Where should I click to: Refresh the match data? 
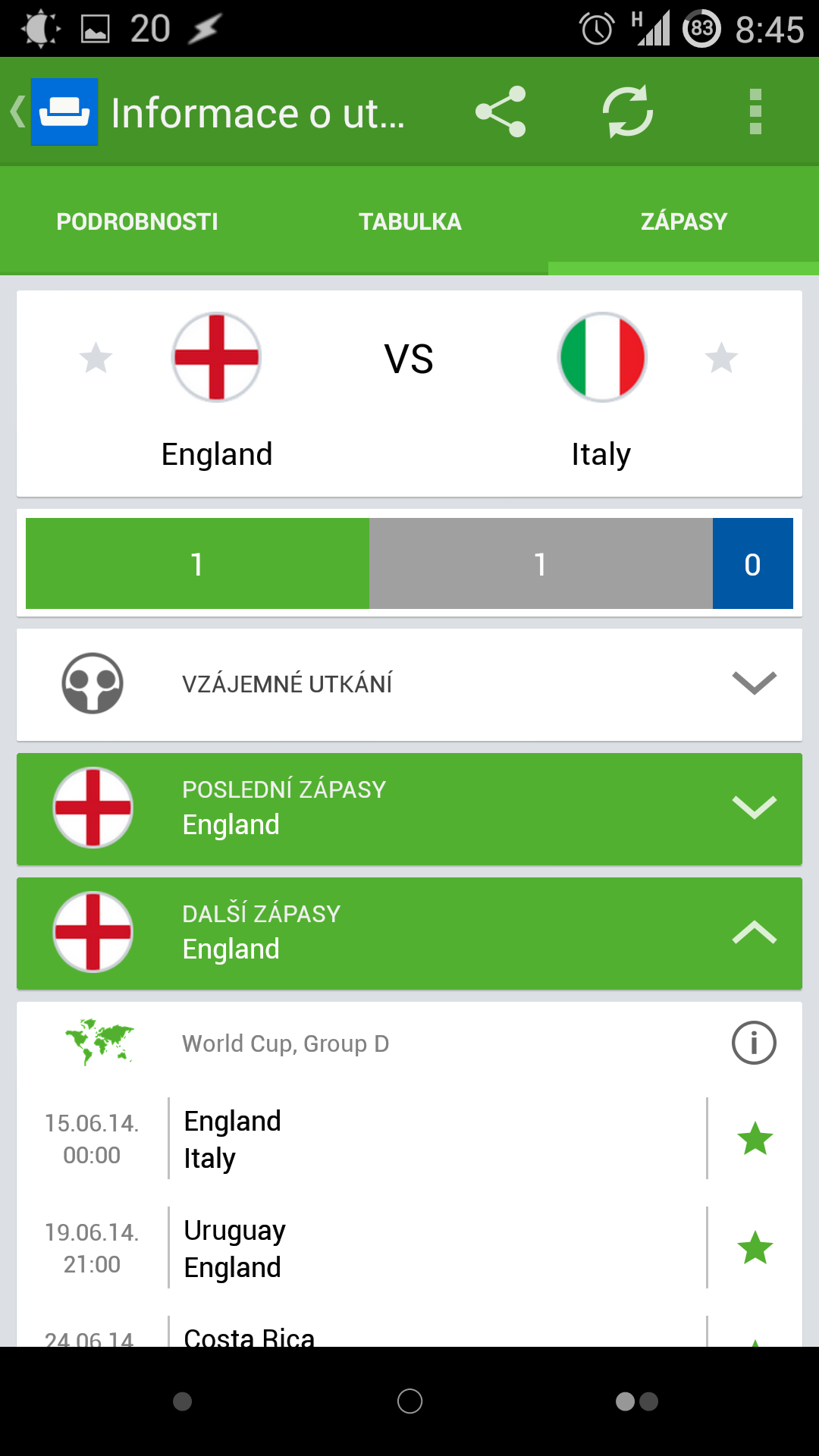click(628, 111)
